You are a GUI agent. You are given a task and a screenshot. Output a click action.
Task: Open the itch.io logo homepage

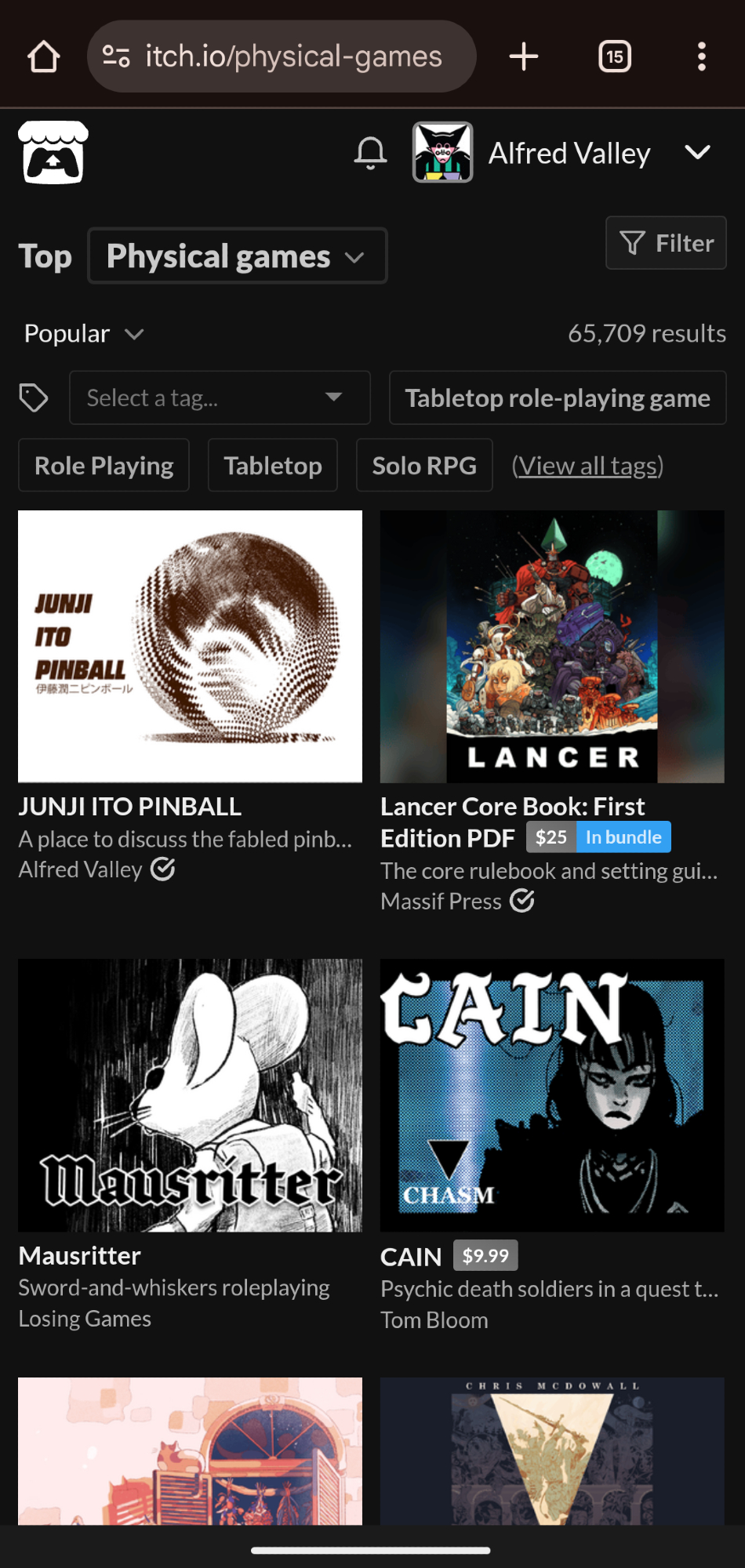[x=53, y=153]
